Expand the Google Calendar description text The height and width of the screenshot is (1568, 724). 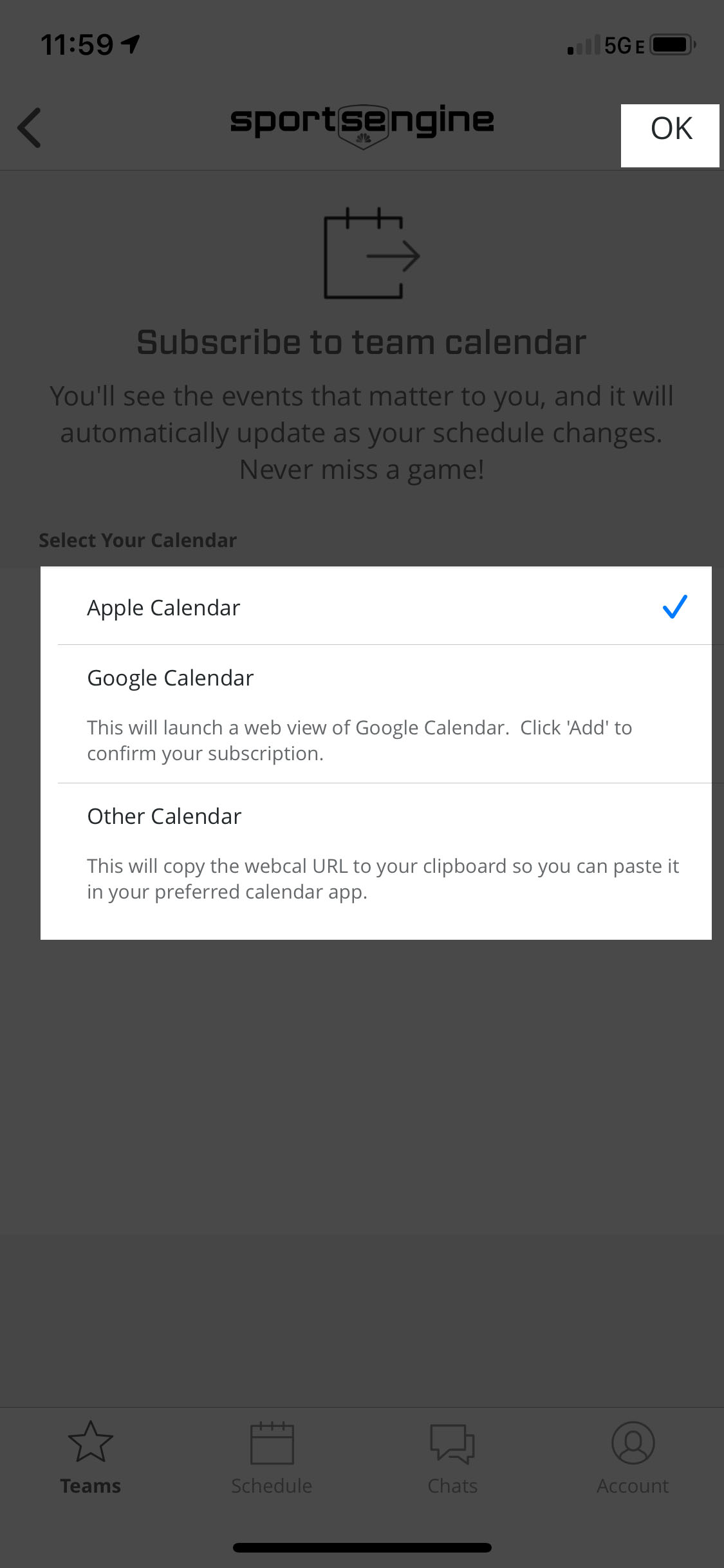[x=359, y=739]
